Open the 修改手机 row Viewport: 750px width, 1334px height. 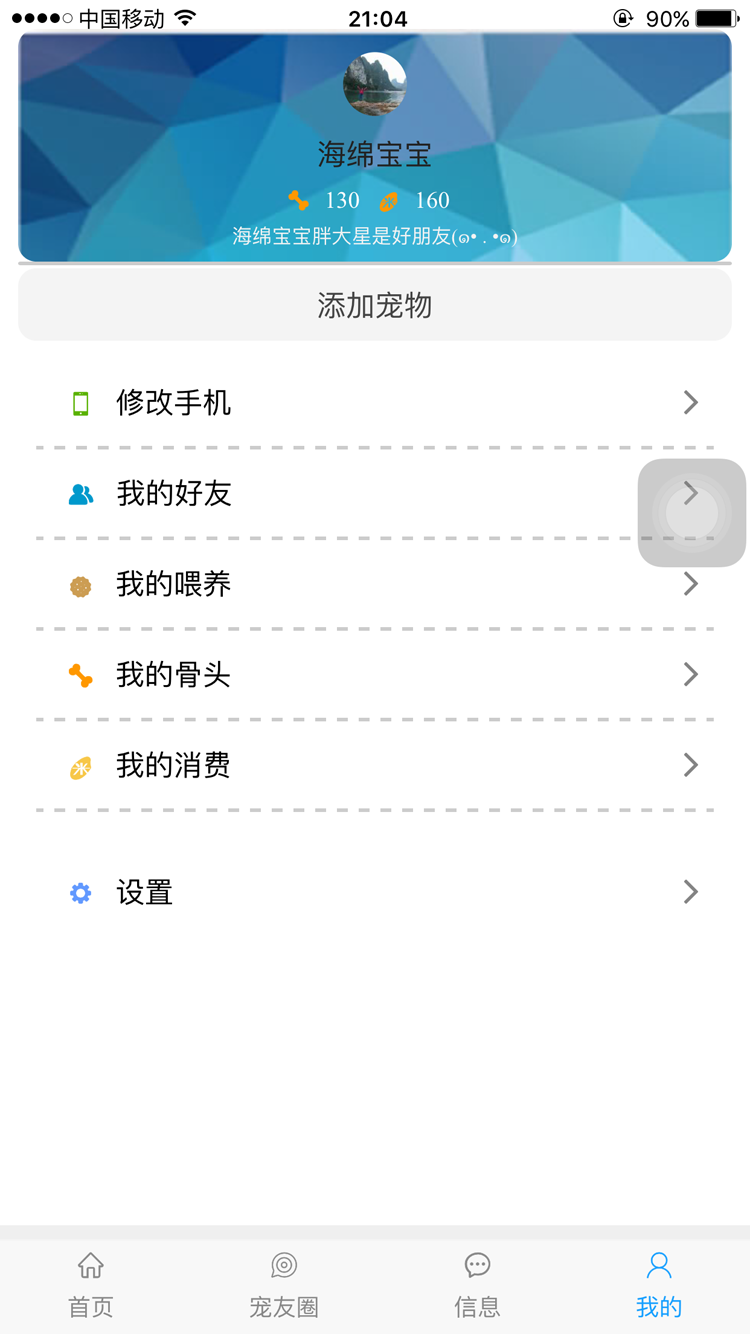[x=375, y=403]
